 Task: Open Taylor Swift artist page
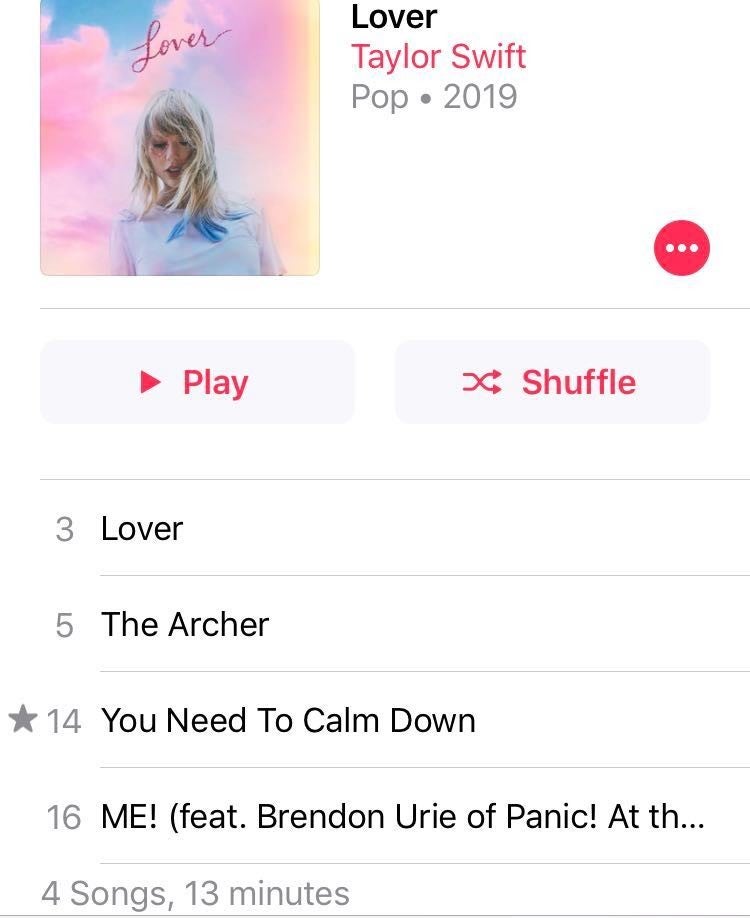[x=438, y=56]
